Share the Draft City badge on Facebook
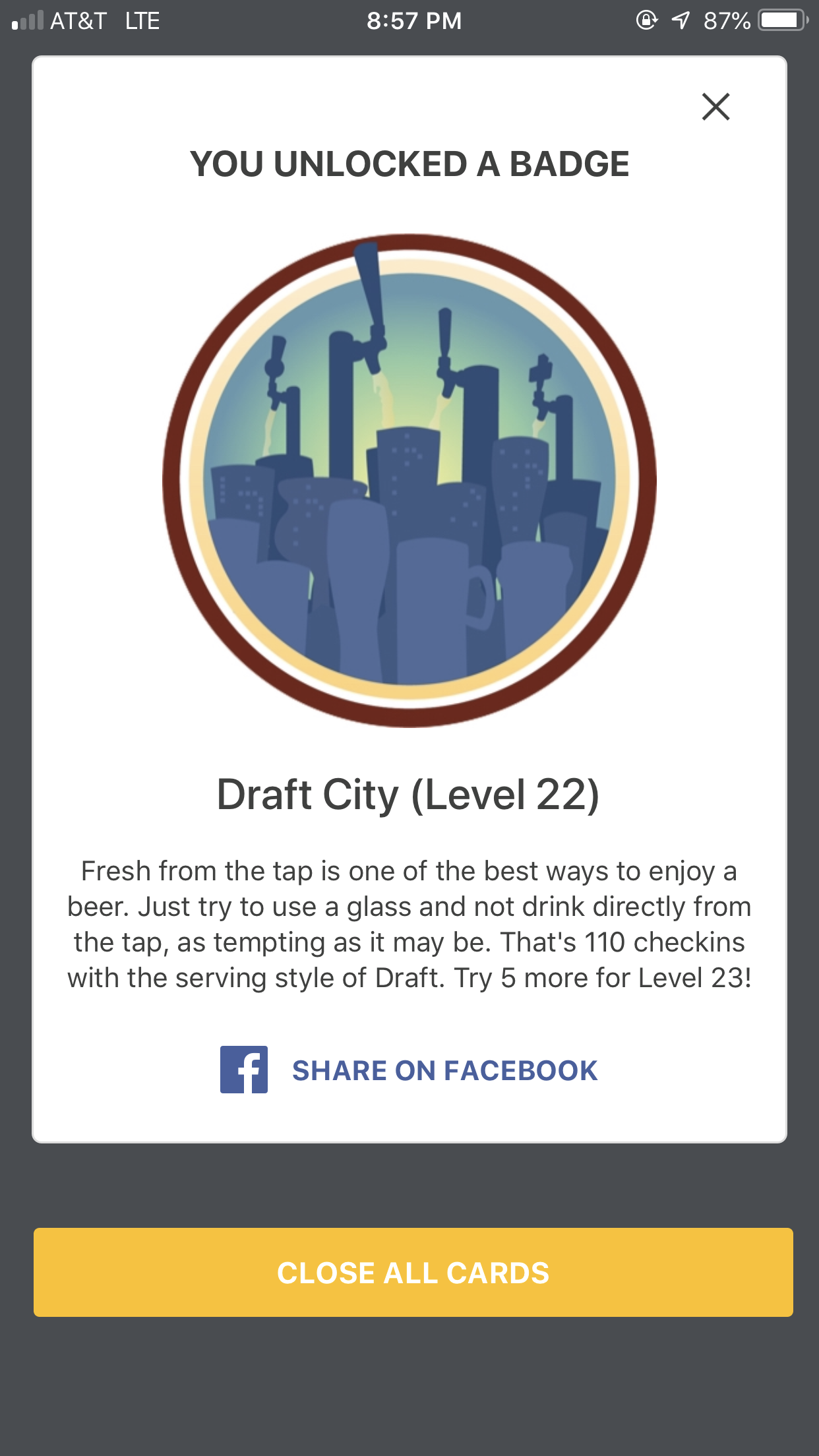Screen dimensions: 819x1456 (x=409, y=1070)
